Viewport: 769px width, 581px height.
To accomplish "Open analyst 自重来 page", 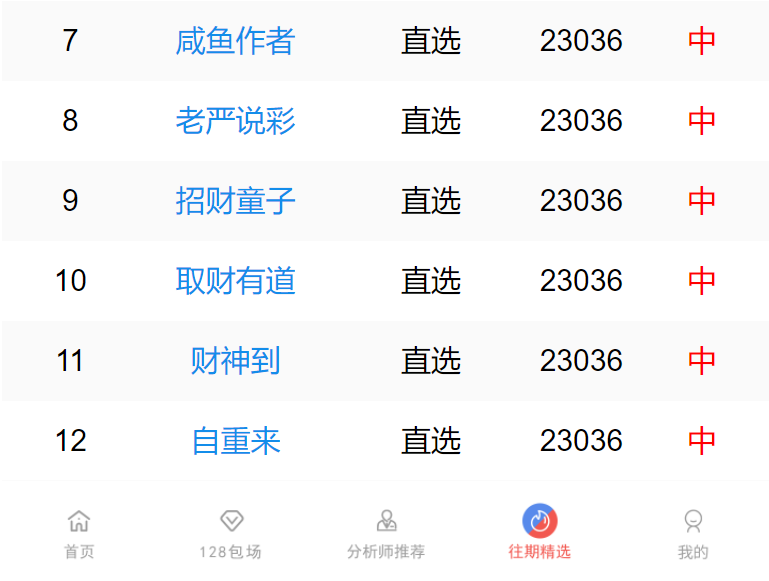I will coord(235,441).
